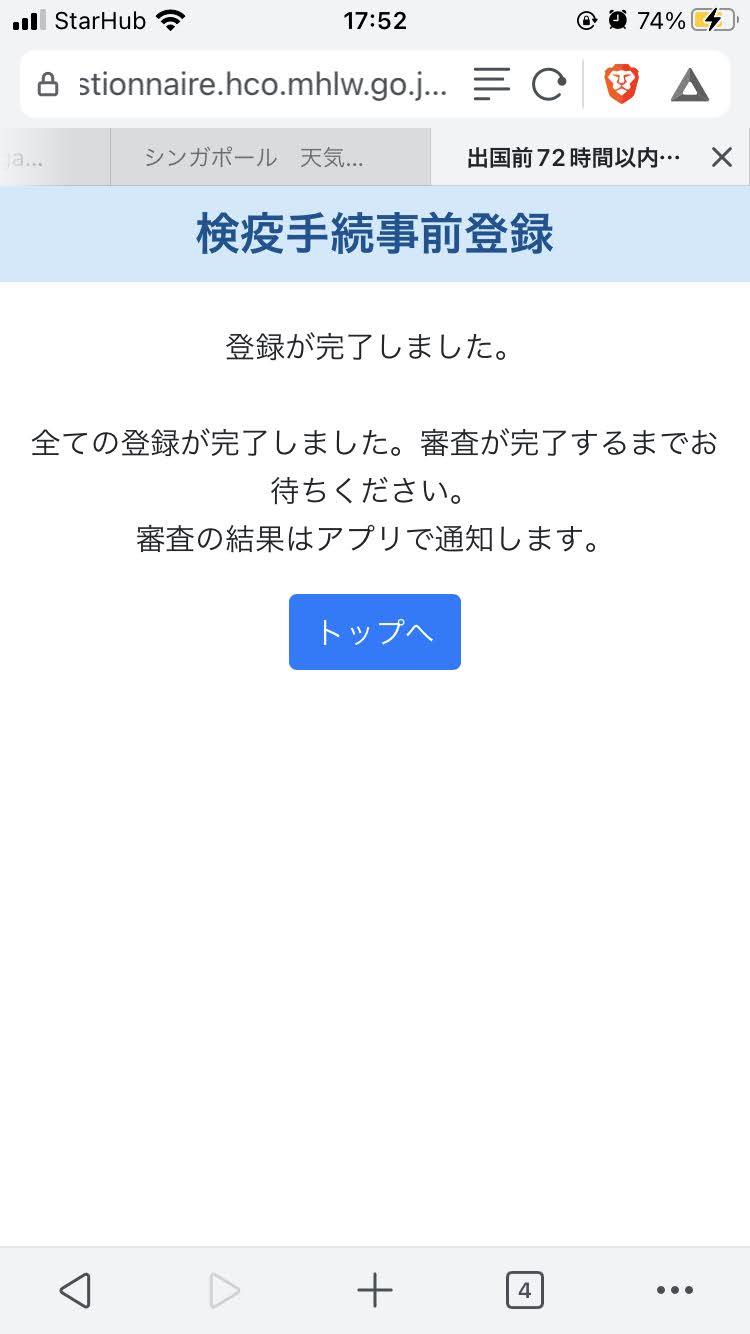Tap the トップへ button
Screen dimensions: 750x1334
click(374, 632)
